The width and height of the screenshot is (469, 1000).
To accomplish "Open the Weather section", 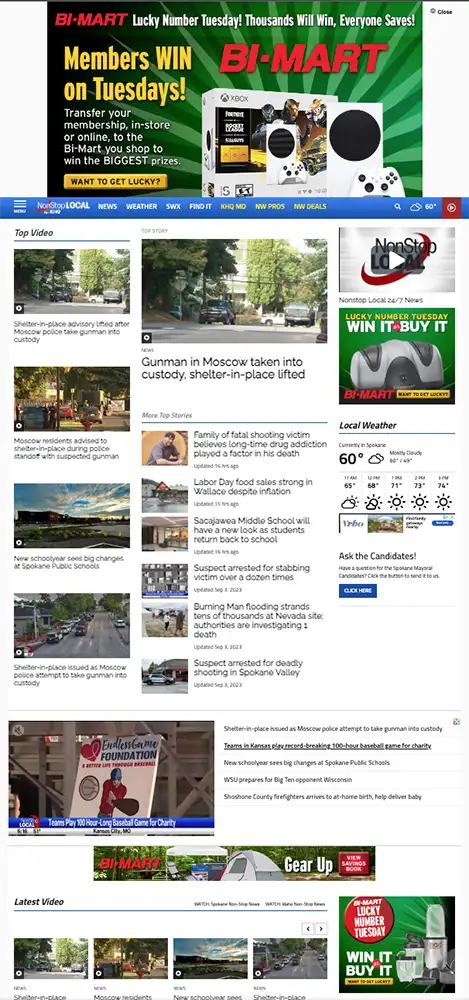I will [x=142, y=207].
